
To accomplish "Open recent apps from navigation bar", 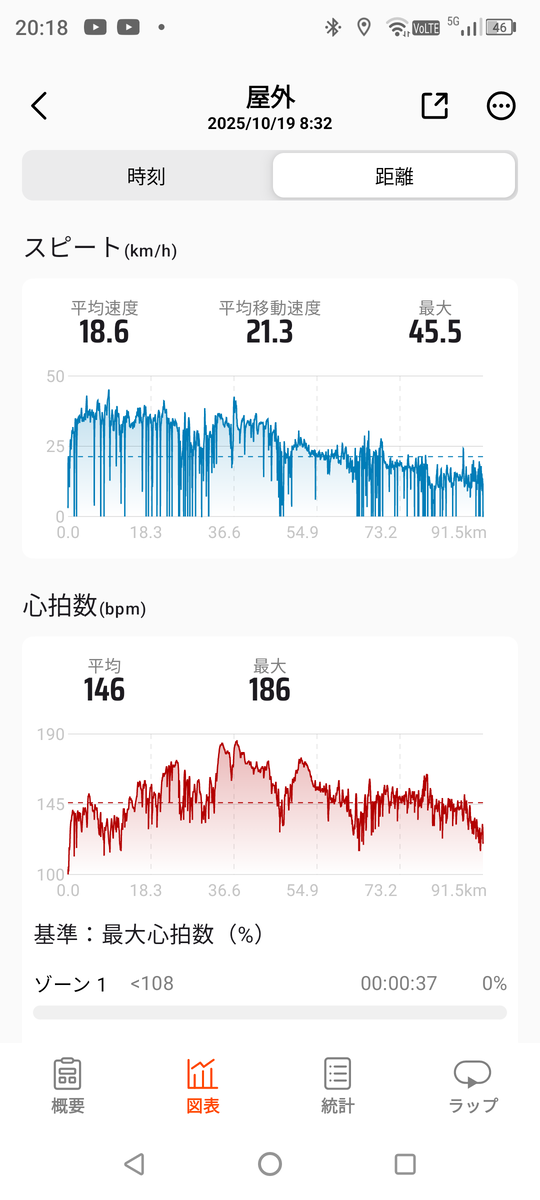I will (x=405, y=1163).
